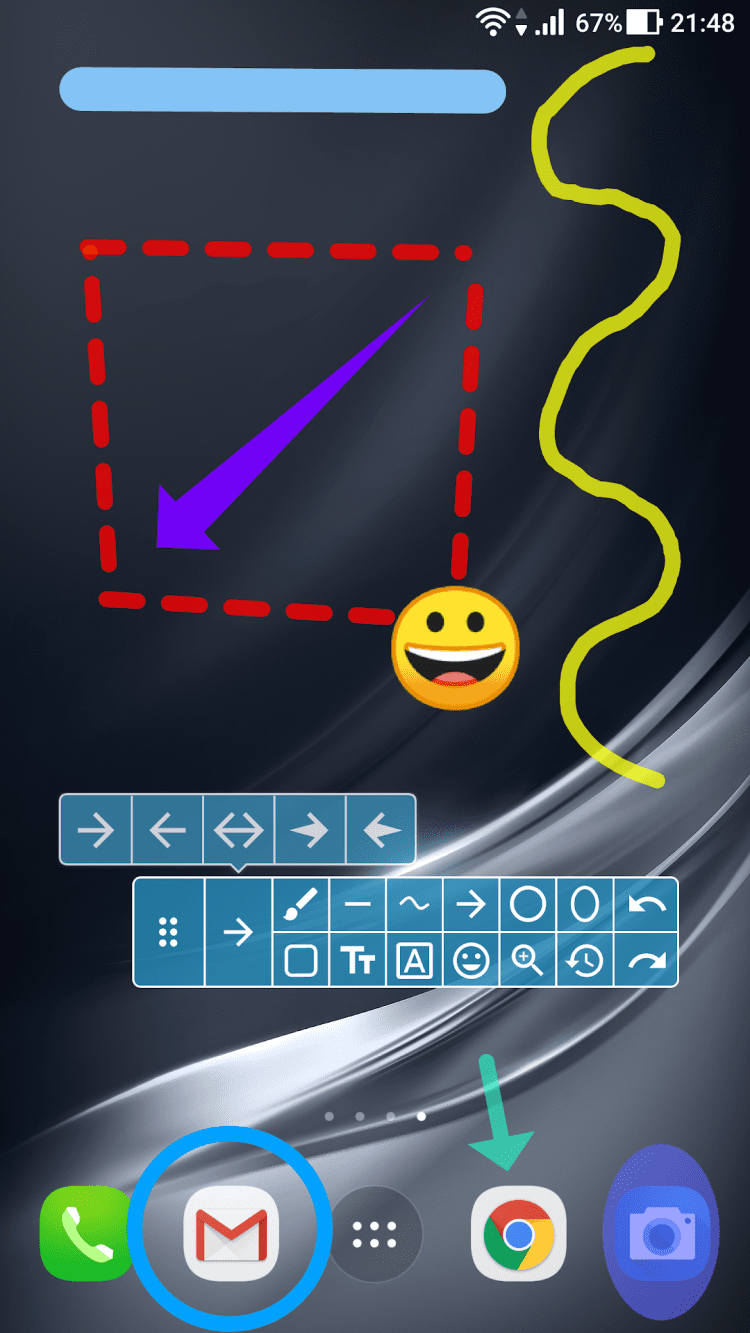The image size is (750, 1333).
Task: Redo the undone drawing stroke
Action: 646,961
